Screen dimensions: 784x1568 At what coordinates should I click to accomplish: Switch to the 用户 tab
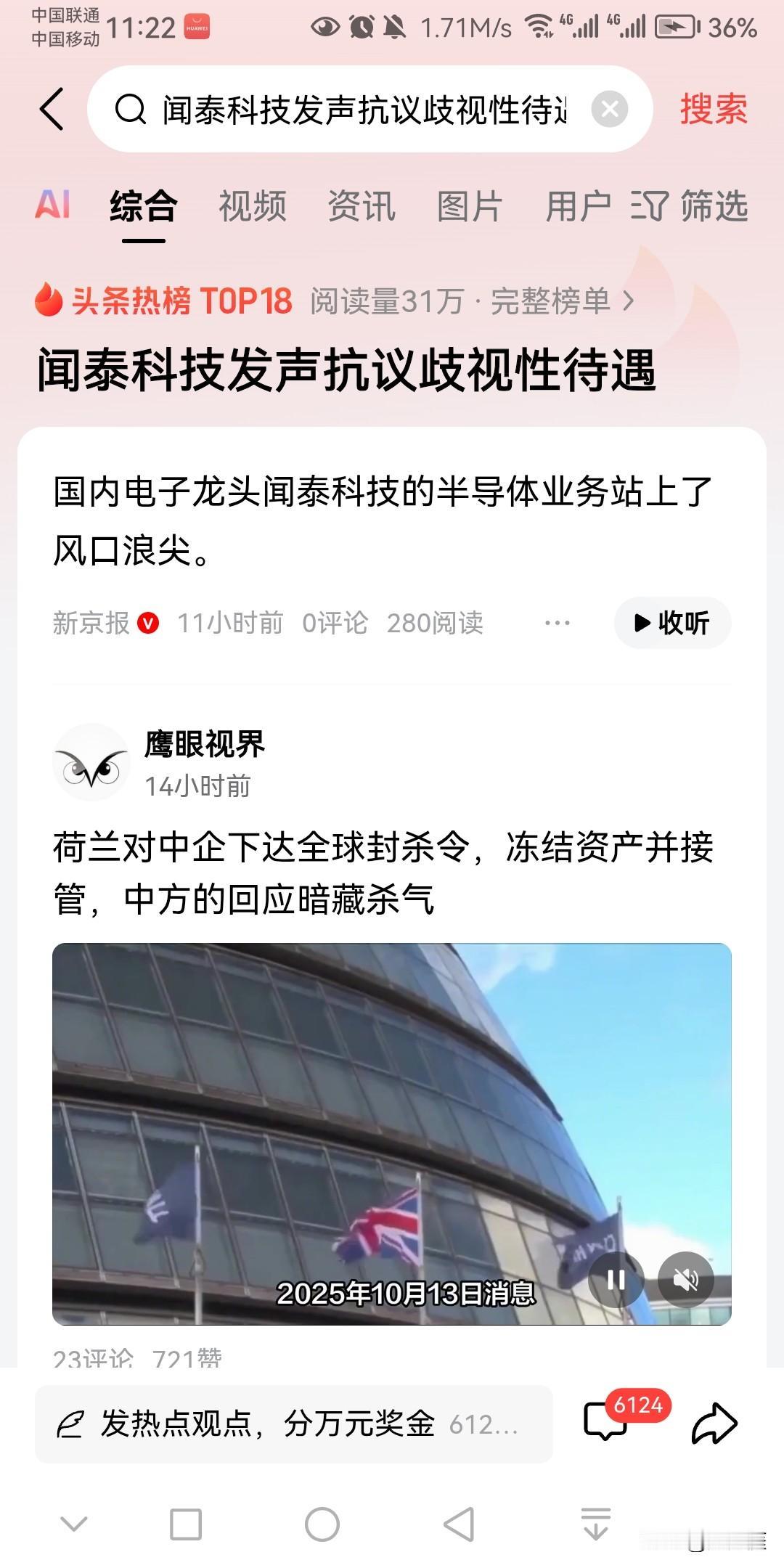tap(579, 206)
